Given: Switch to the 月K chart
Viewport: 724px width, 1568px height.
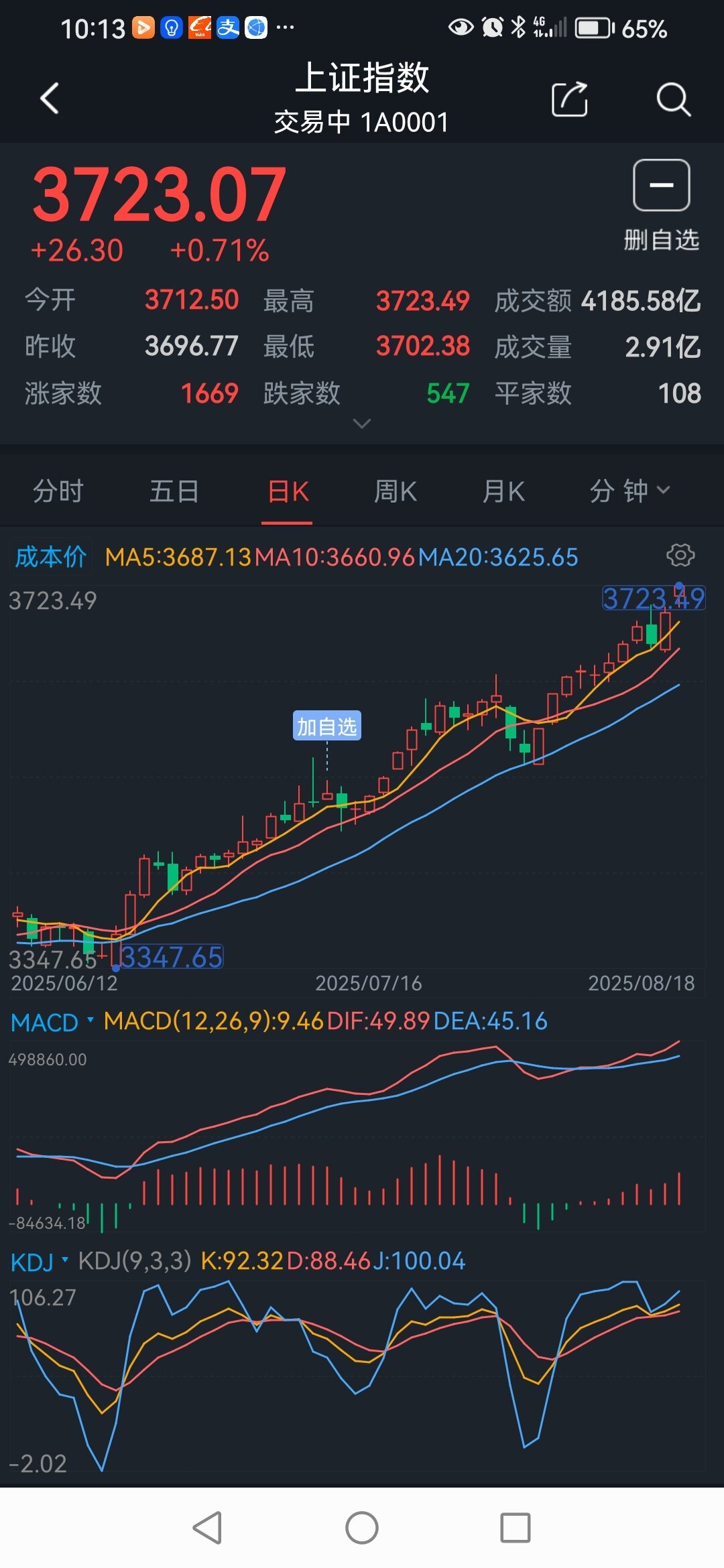Looking at the screenshot, I should pyautogui.click(x=503, y=491).
